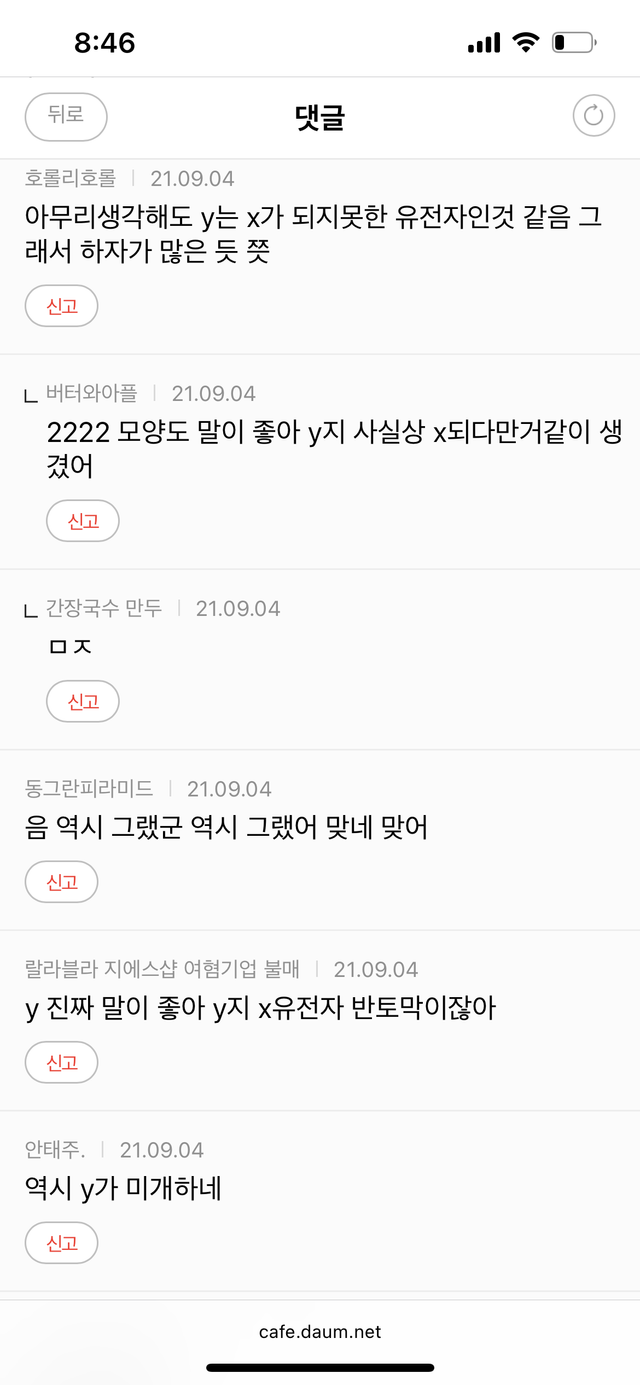
Task: Report the comment by 랄라블라 지에스샵 여혐기업 불매
Action: click(62, 1062)
